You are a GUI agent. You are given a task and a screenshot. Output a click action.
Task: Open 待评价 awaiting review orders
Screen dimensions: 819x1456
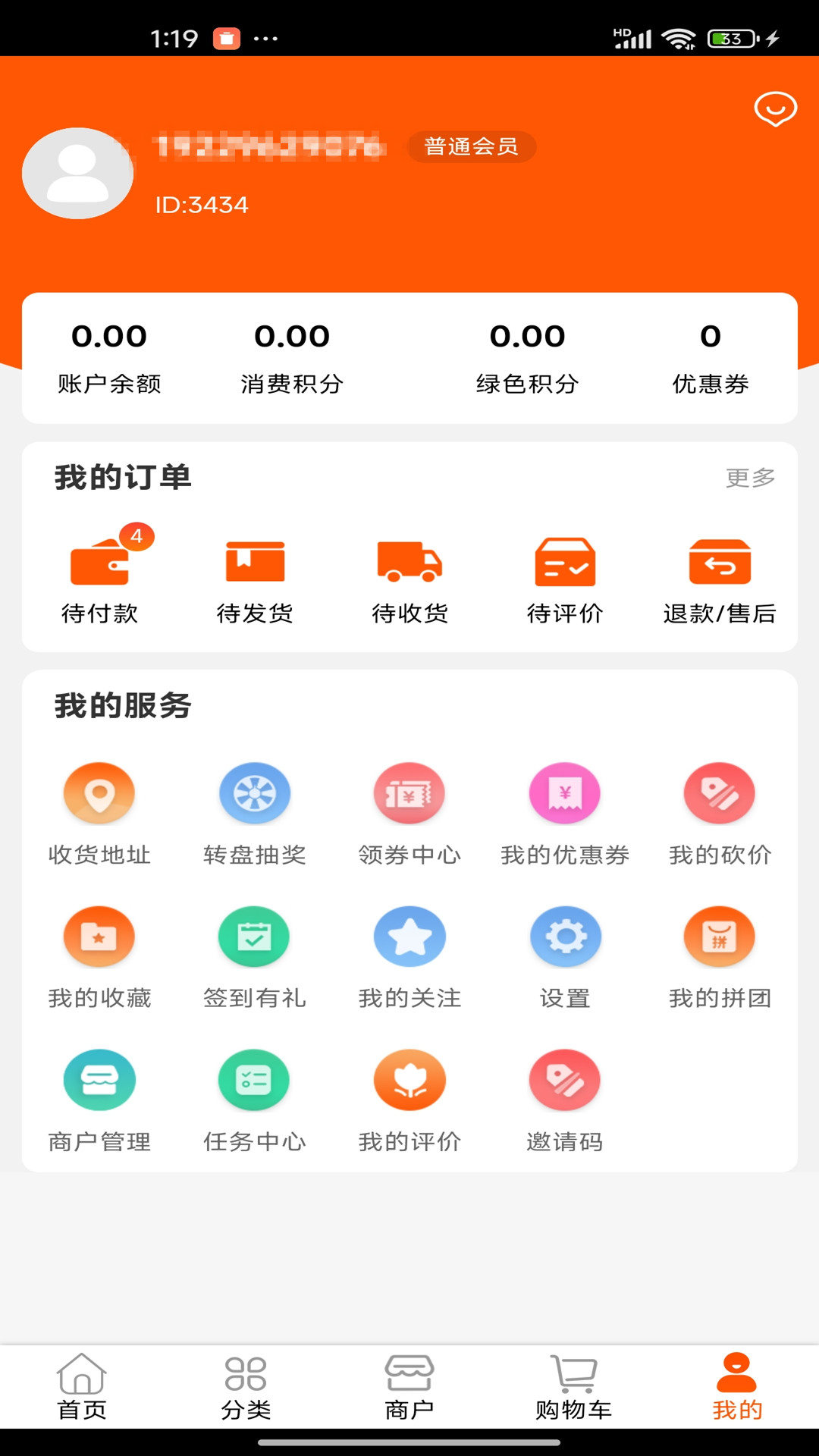[x=565, y=576]
